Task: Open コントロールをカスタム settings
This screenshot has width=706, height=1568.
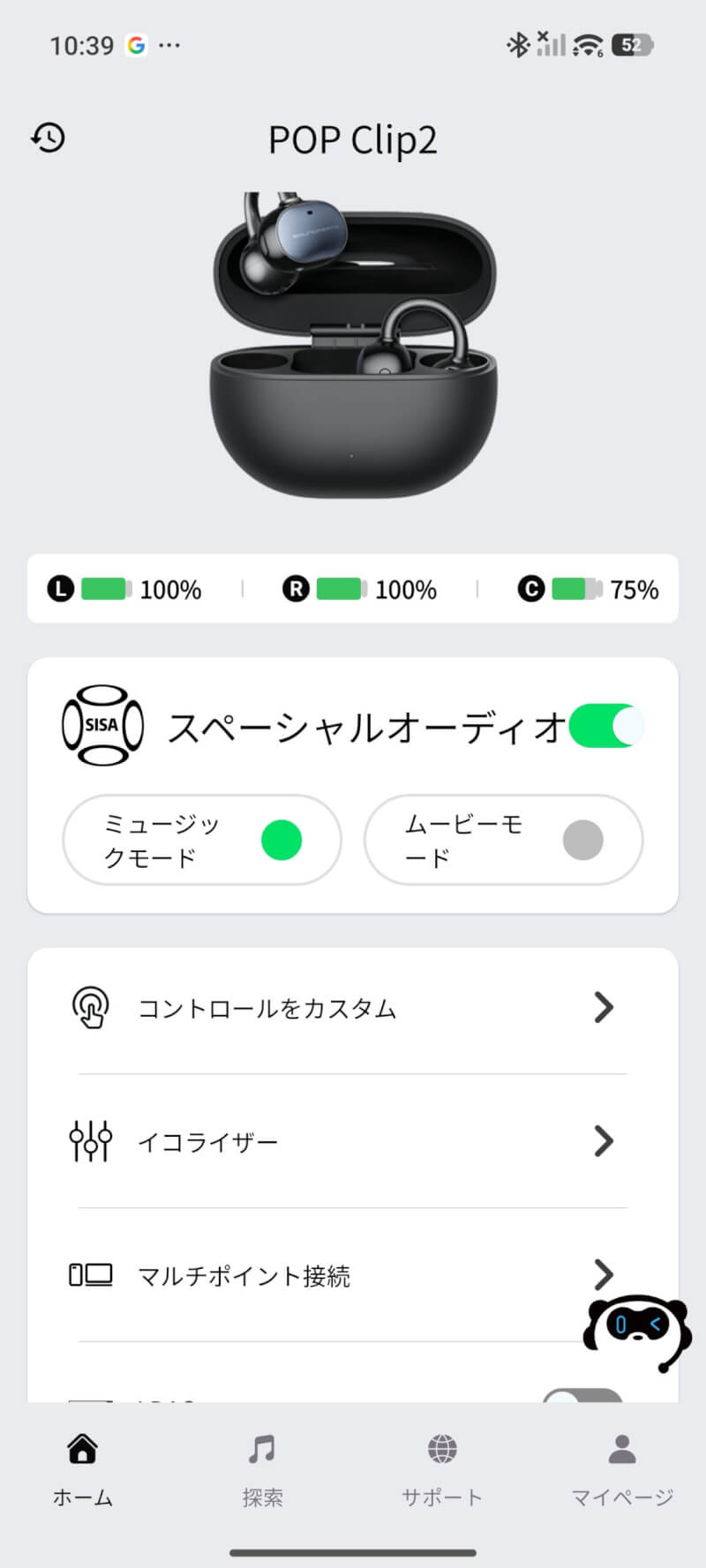Action: click(353, 1008)
